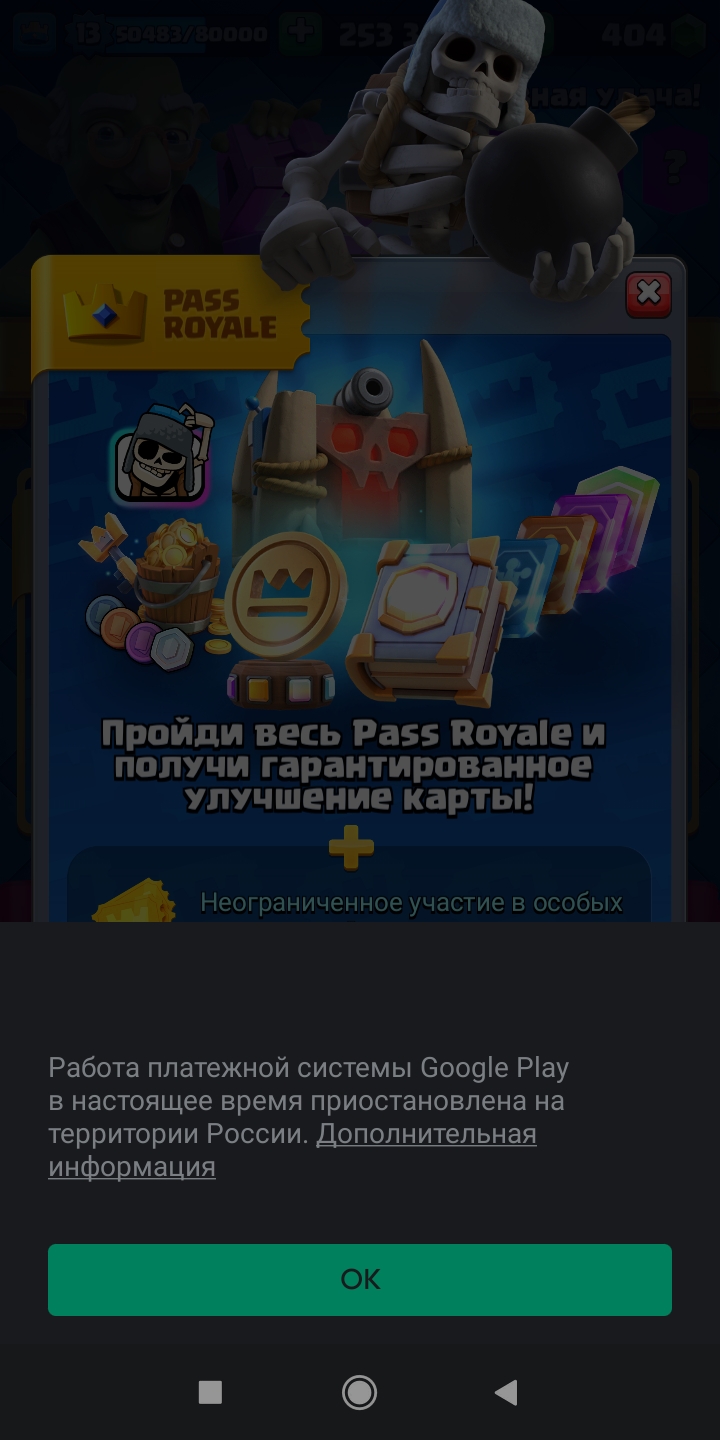
Task: Open the recent apps view
Action: (x=210, y=1392)
